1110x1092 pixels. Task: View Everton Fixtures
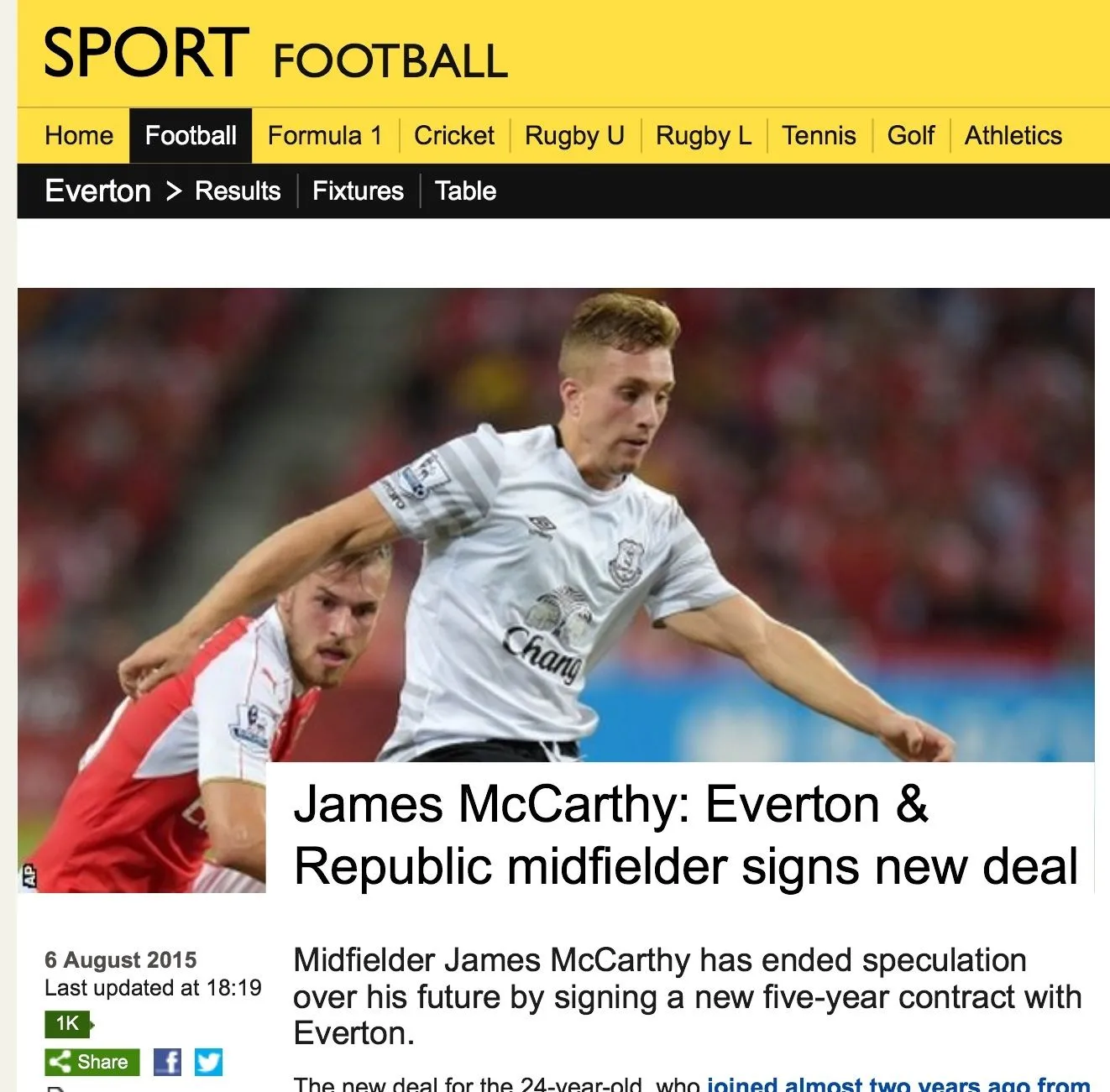pos(358,191)
